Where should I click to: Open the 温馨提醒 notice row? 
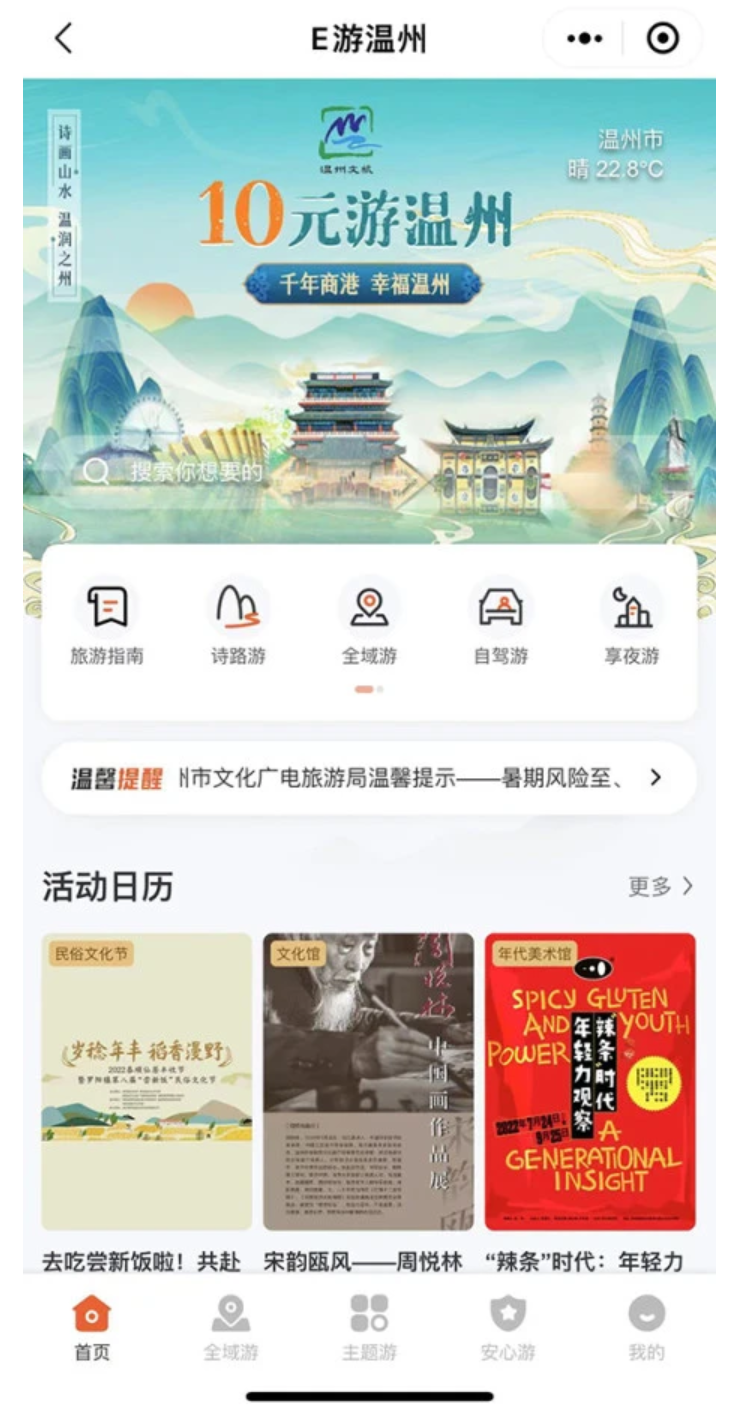coord(368,778)
